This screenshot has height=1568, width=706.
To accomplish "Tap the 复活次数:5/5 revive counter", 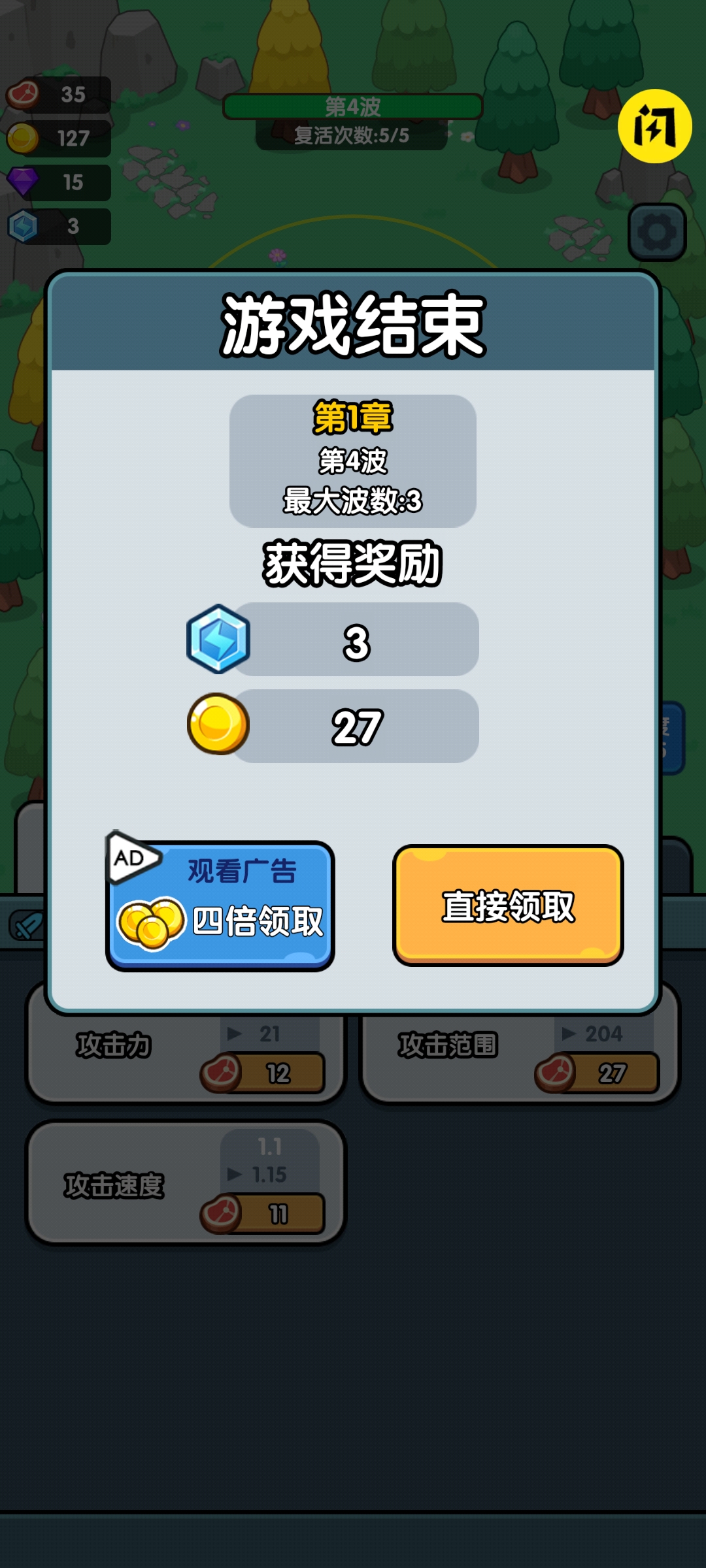I will pyautogui.click(x=353, y=137).
